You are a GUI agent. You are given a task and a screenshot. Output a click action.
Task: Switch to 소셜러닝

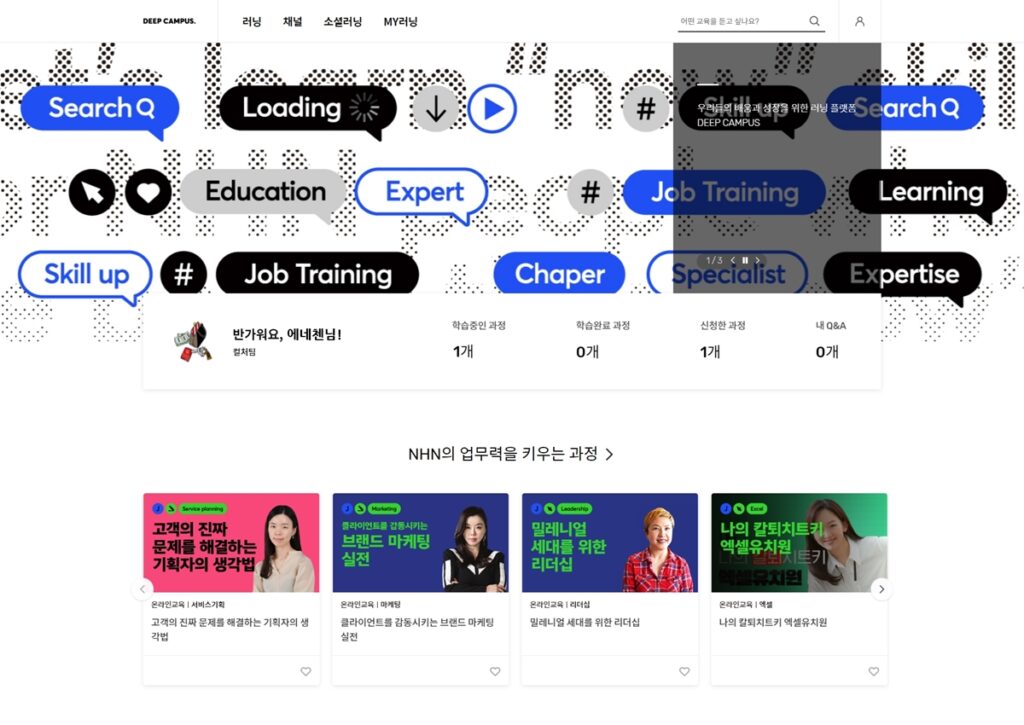coord(343,21)
